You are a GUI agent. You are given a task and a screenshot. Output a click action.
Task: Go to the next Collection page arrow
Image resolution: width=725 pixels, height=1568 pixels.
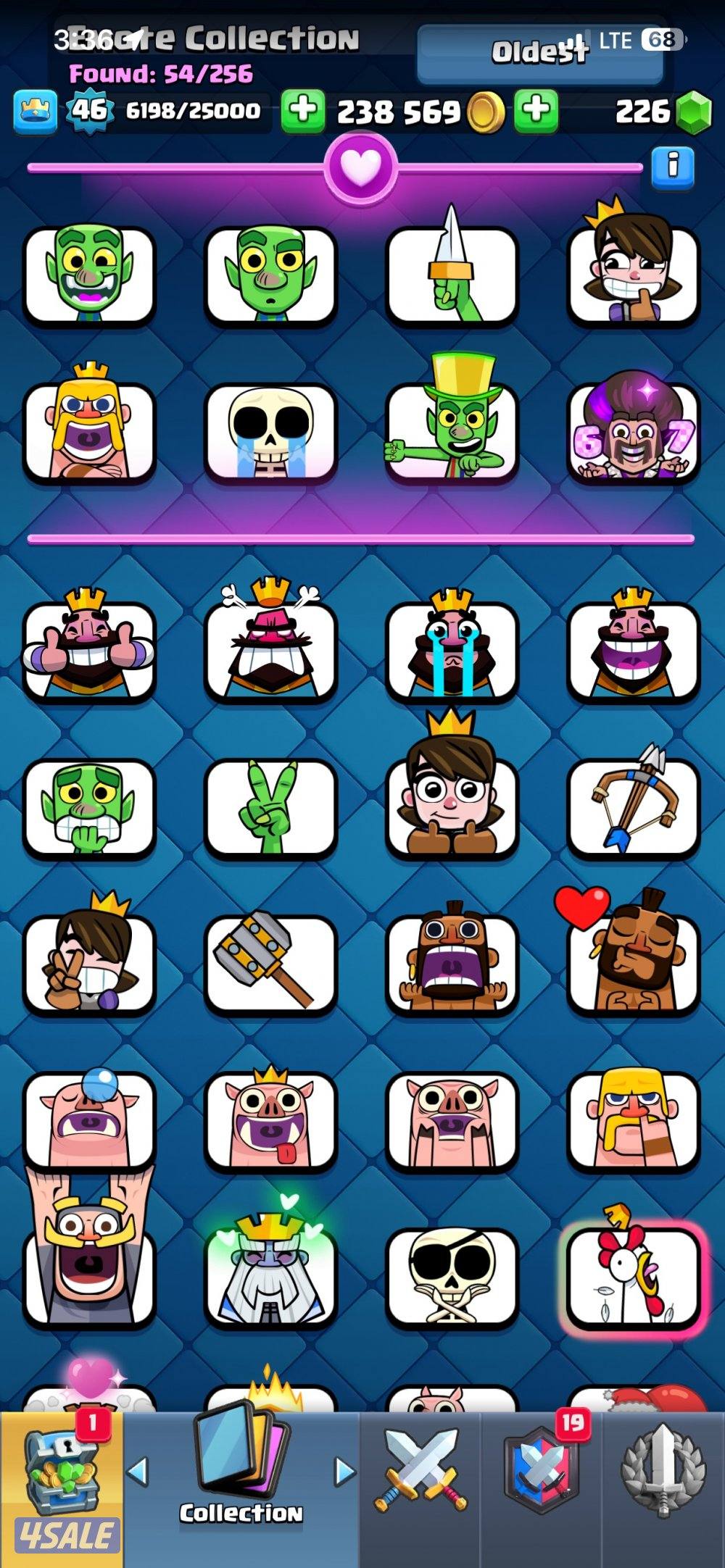point(345,1472)
